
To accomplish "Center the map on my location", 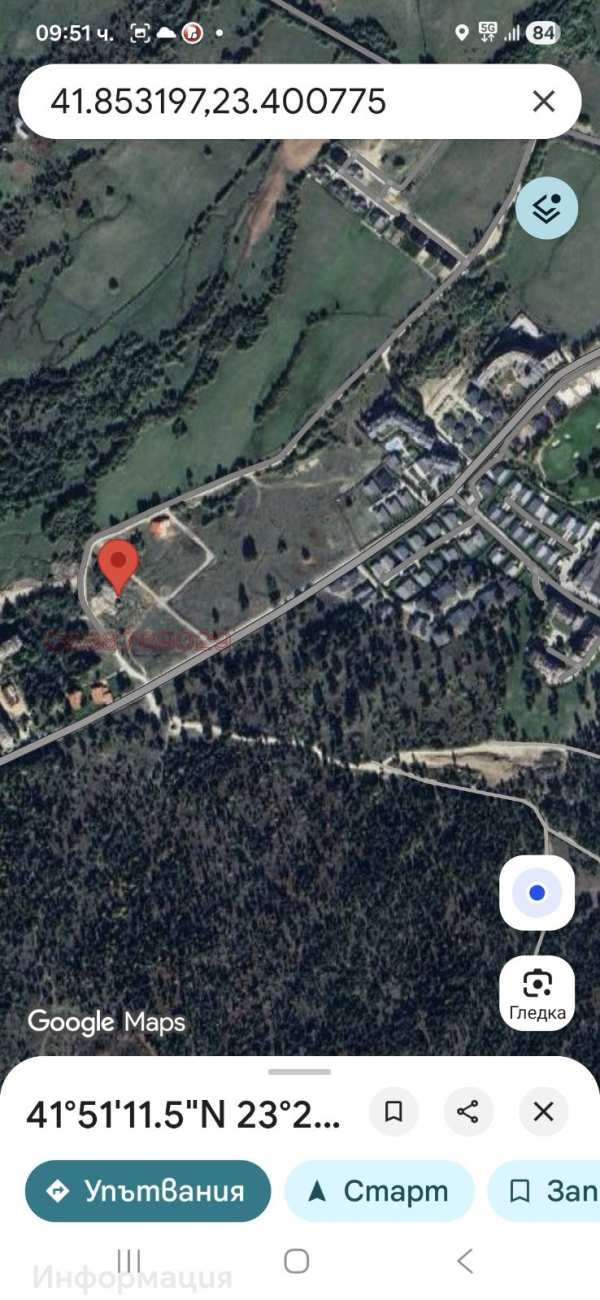I will pos(537,893).
